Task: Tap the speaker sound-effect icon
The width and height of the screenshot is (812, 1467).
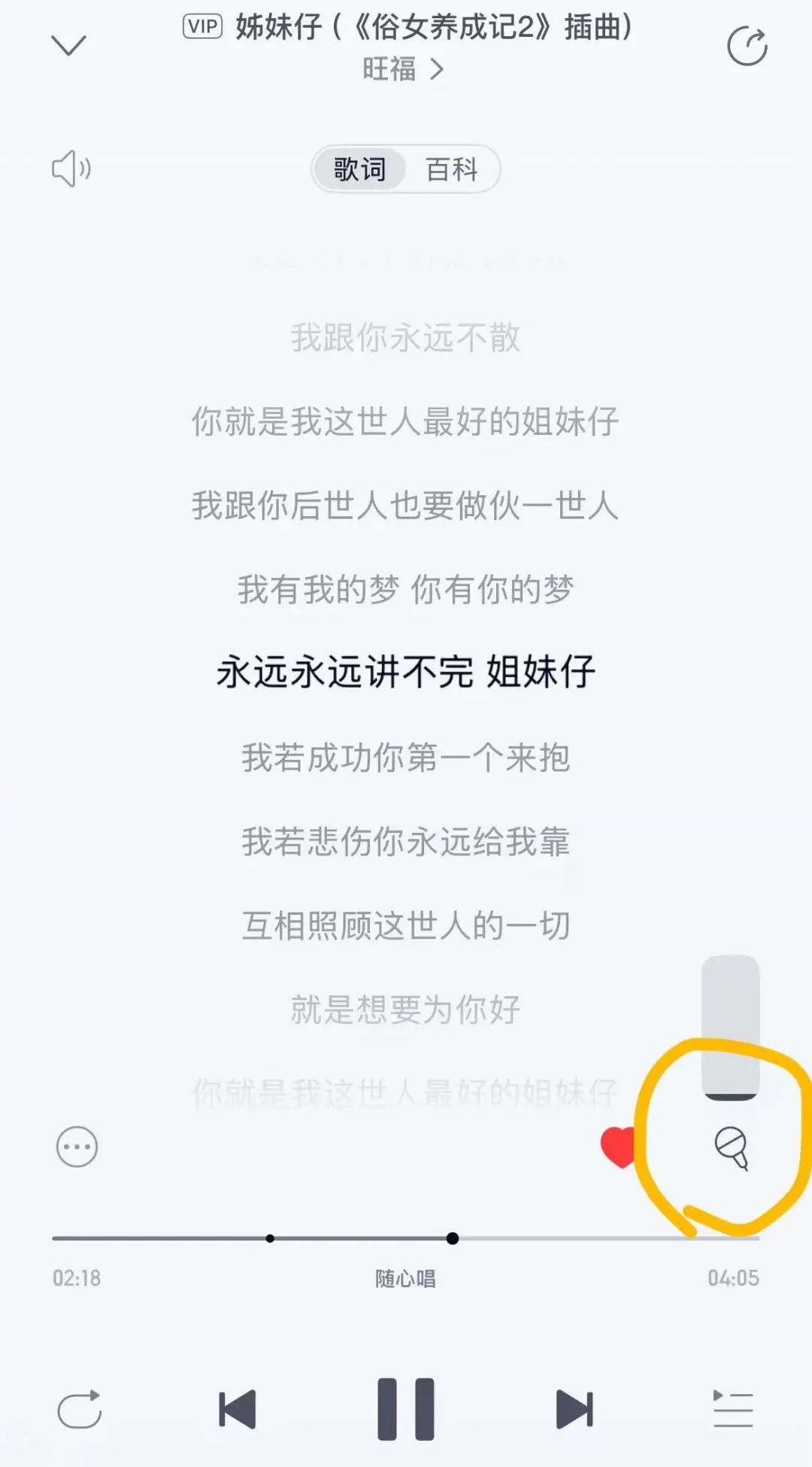Action: point(71,168)
